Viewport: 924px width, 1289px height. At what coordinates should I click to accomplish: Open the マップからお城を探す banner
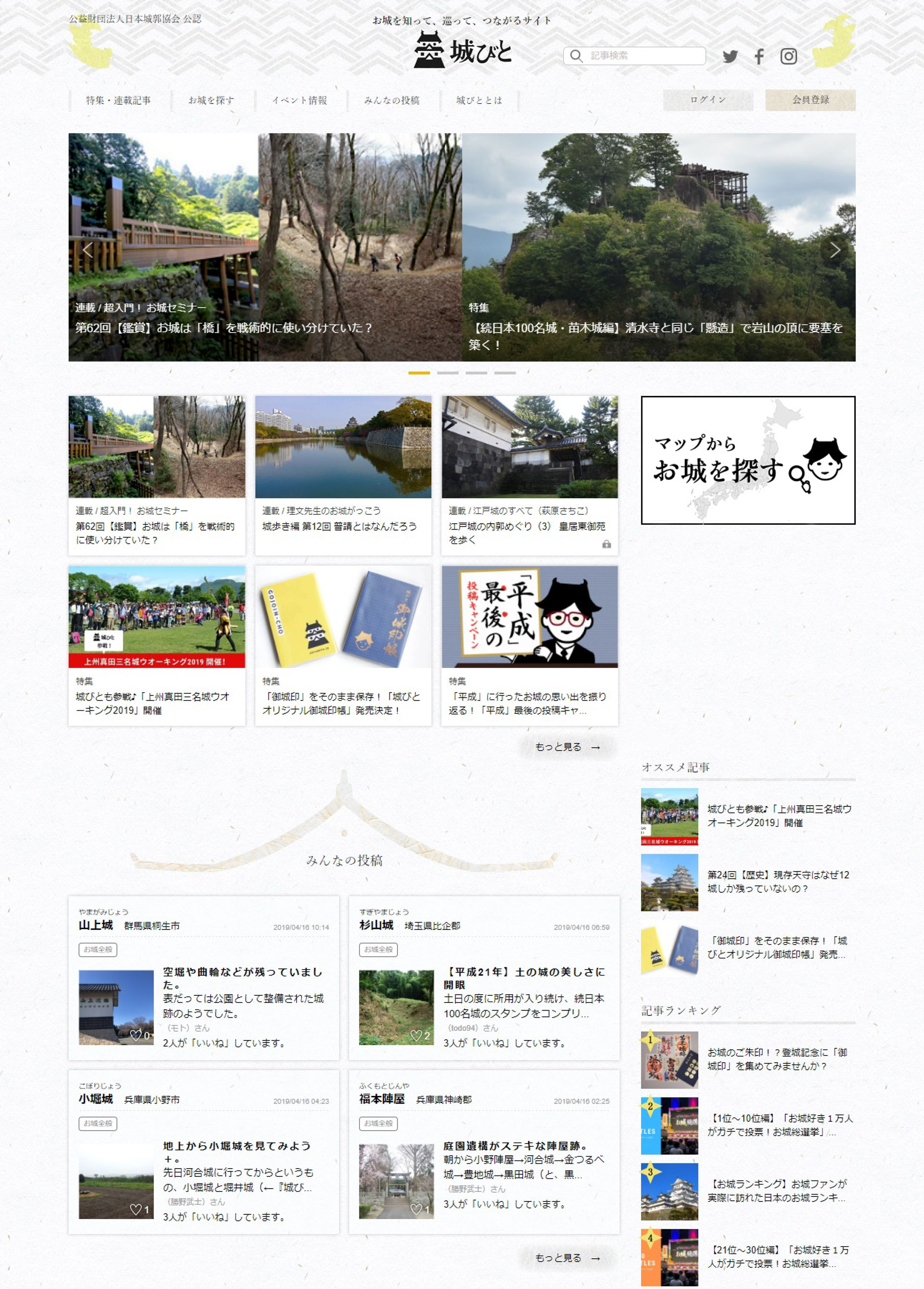tap(747, 460)
